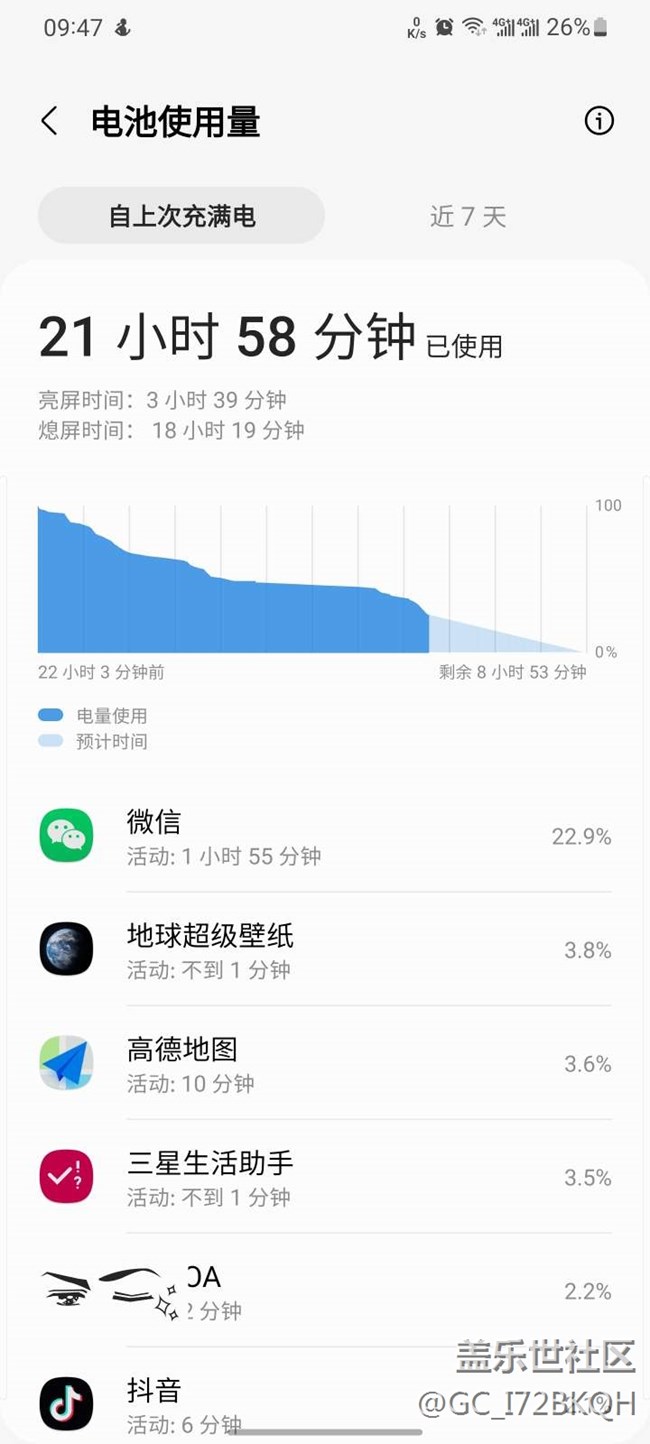Show 三星生活助手 battery details
The width and height of the screenshot is (650, 1444).
pyautogui.click(x=325, y=1178)
